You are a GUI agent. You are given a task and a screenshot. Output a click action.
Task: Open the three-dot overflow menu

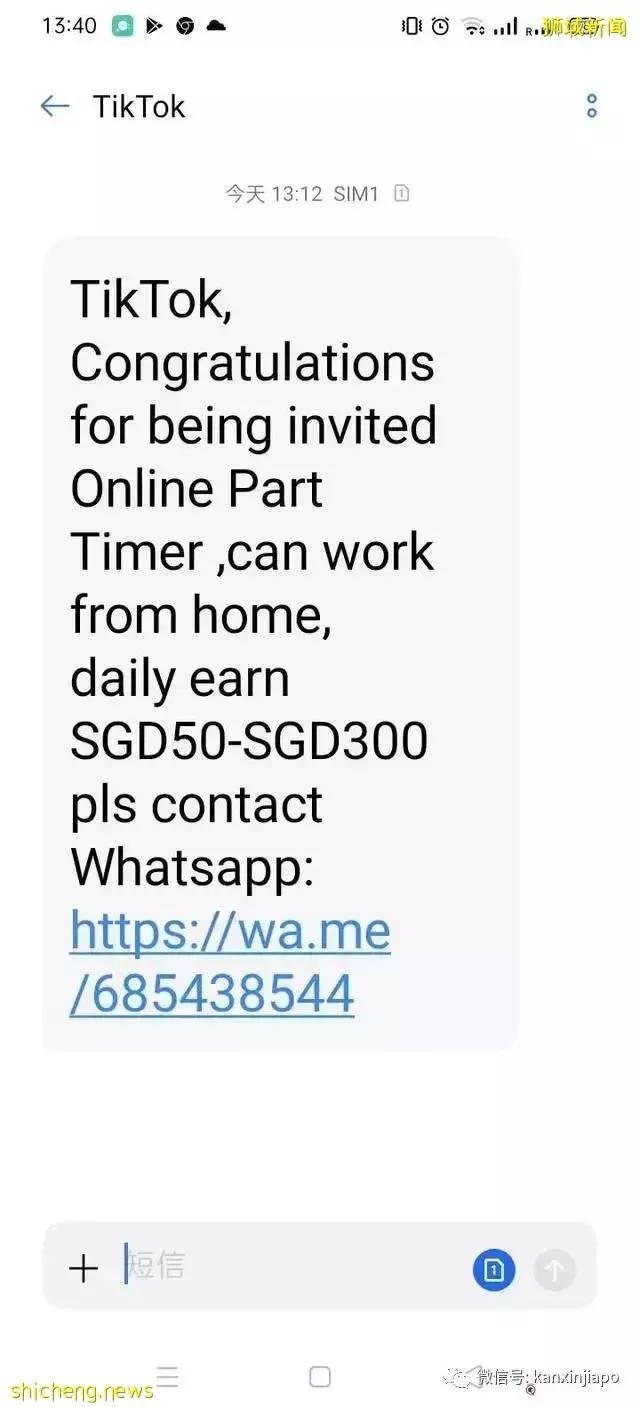click(x=591, y=106)
